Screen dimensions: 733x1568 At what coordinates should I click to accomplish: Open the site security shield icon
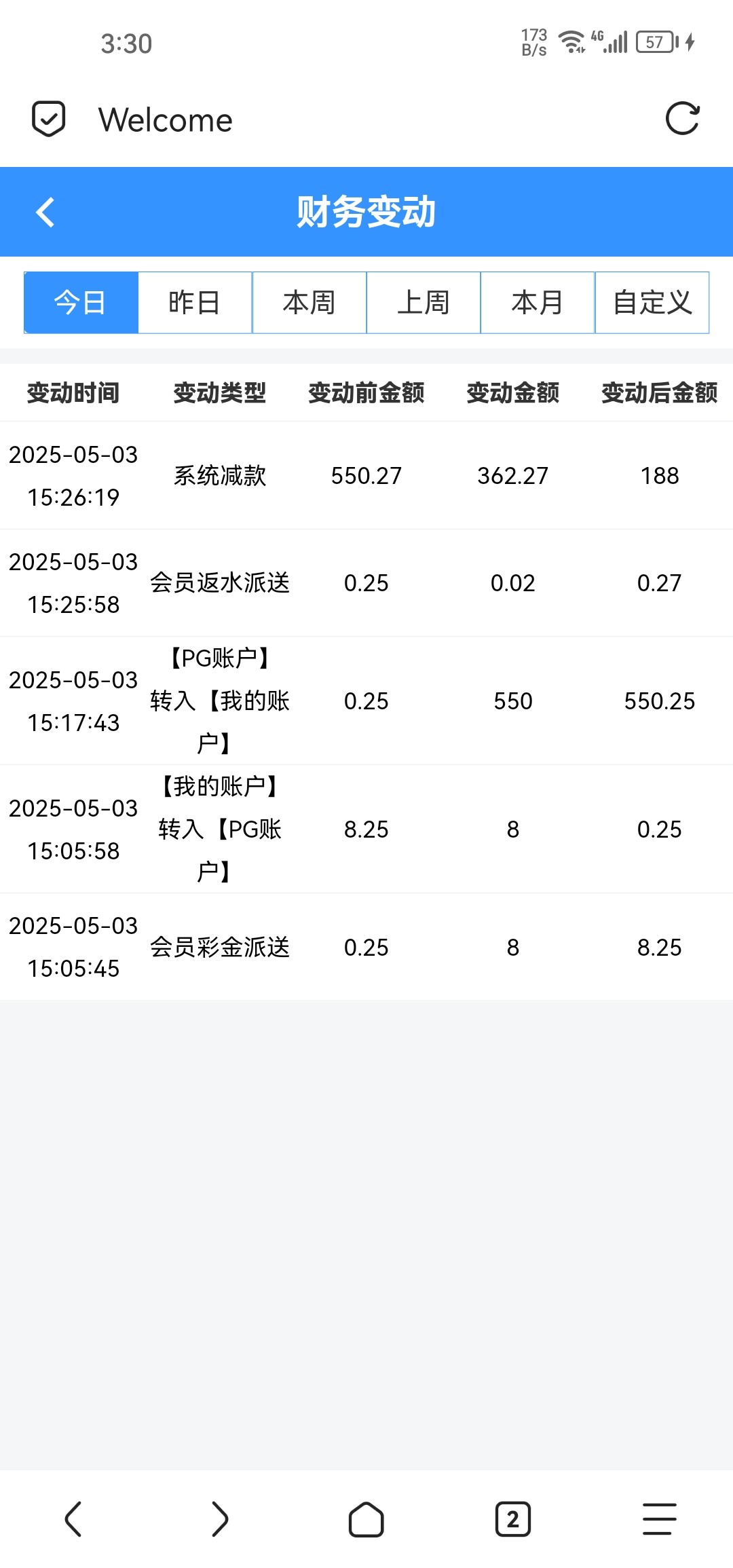[x=49, y=119]
